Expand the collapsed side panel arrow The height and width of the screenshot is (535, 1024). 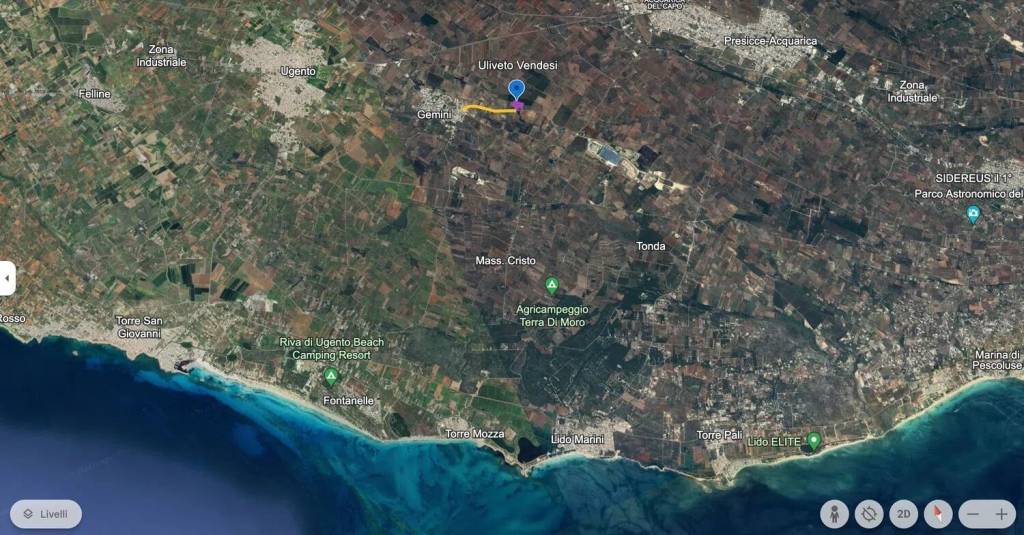(7, 278)
